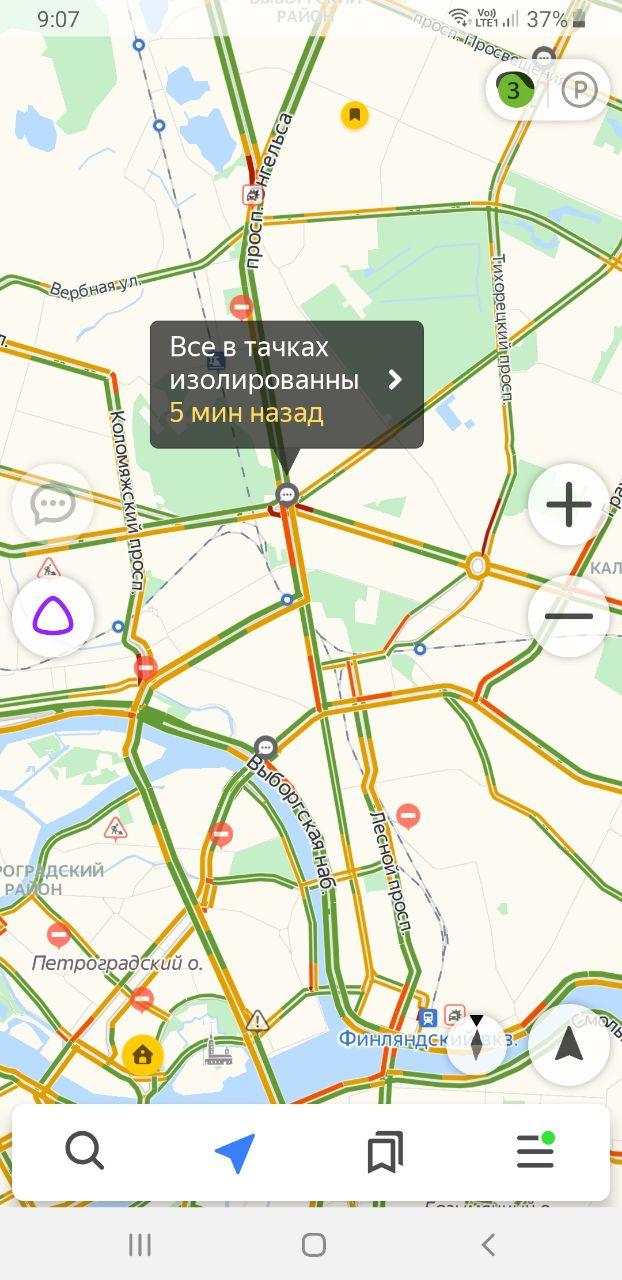This screenshot has height=1280, width=622.
Task: Open the system recent apps view
Action: (140, 1245)
